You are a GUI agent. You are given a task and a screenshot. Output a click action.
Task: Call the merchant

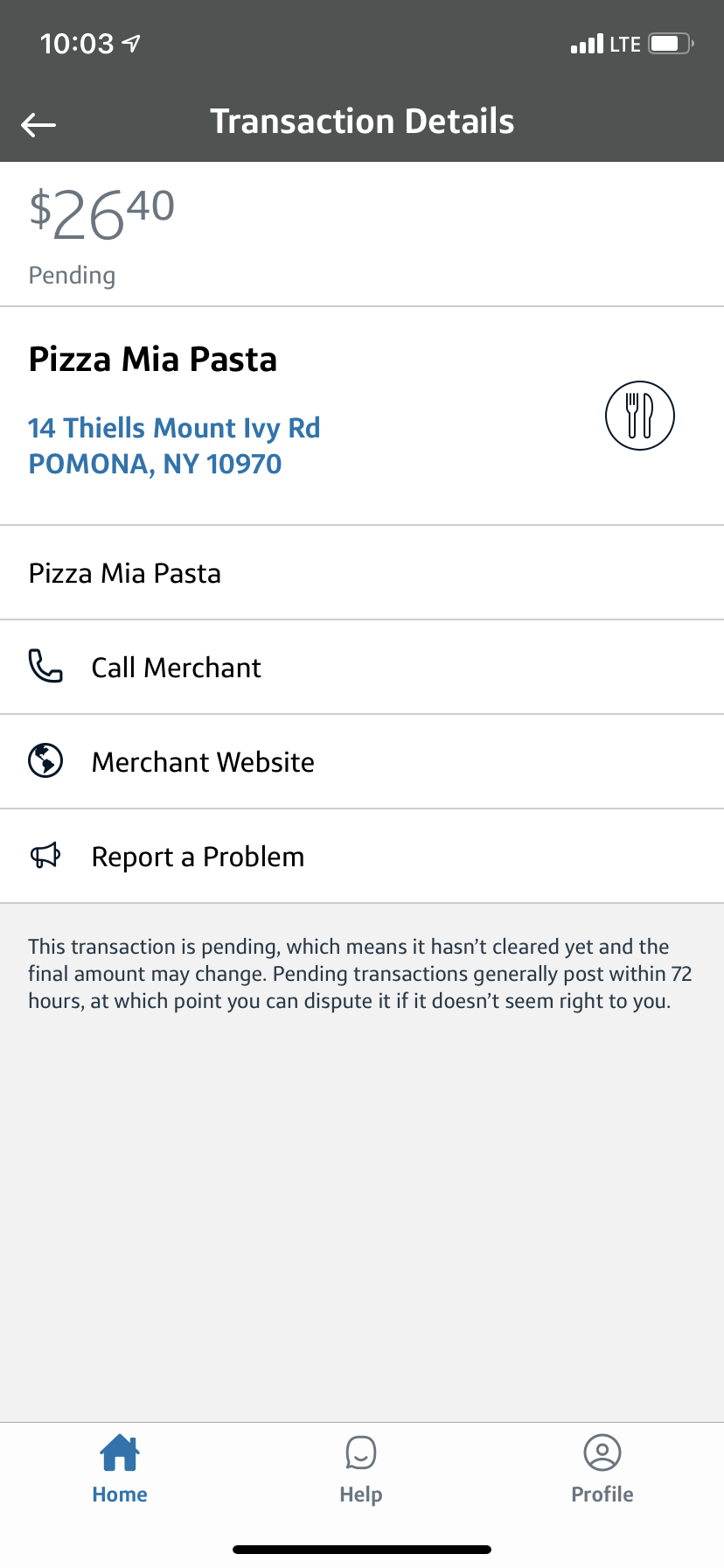point(176,668)
